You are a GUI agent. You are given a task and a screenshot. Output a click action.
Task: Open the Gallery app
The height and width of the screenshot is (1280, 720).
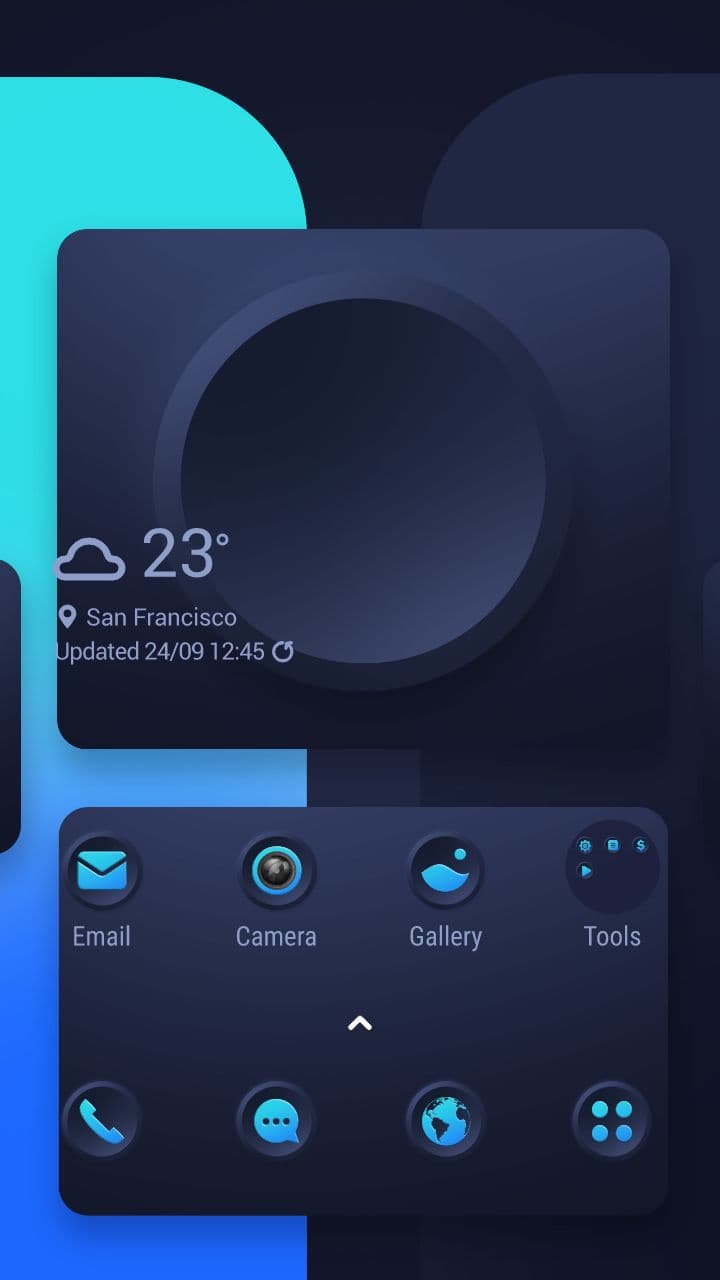(445, 871)
